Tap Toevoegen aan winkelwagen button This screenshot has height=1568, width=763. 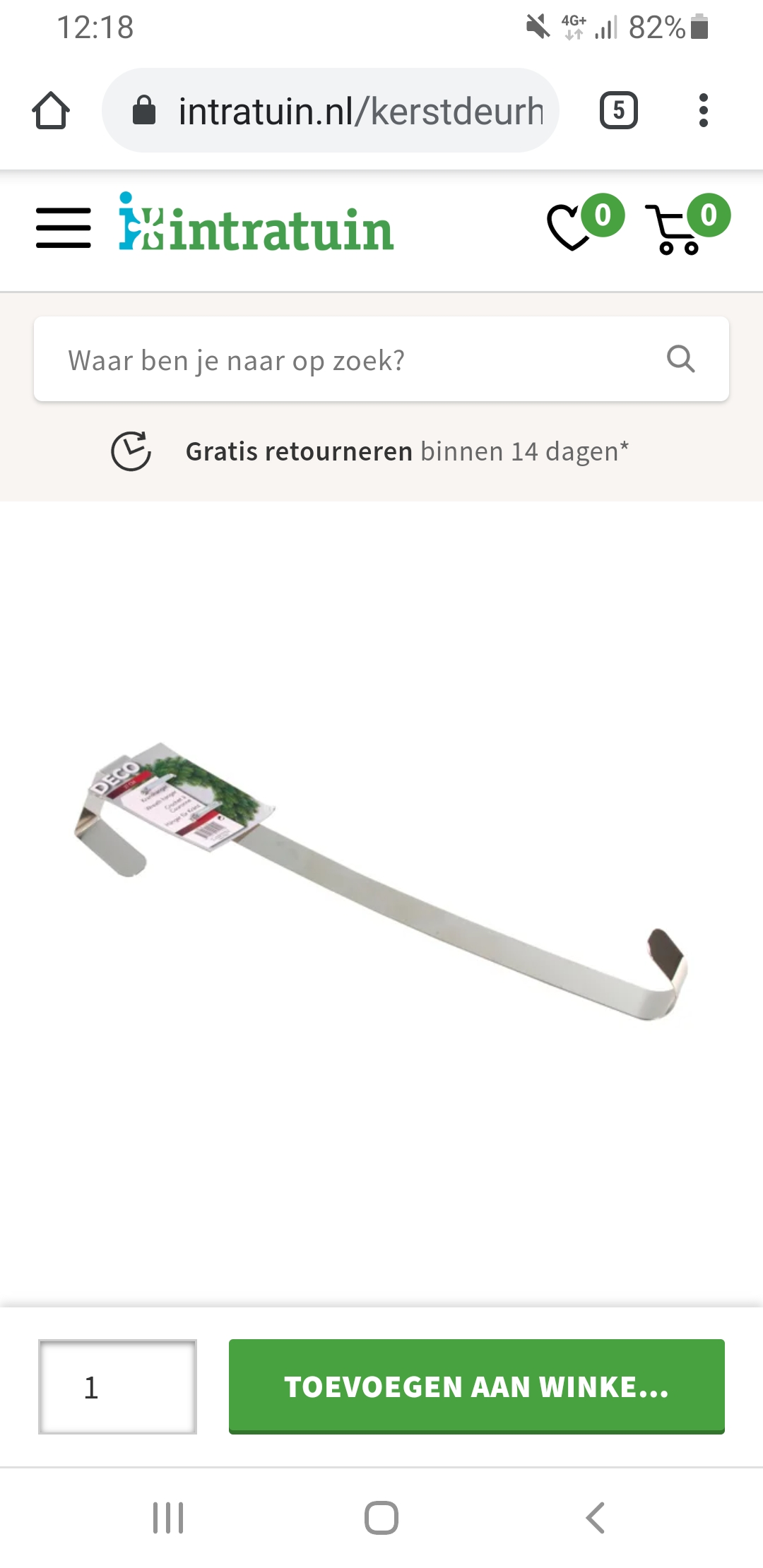tap(477, 1386)
